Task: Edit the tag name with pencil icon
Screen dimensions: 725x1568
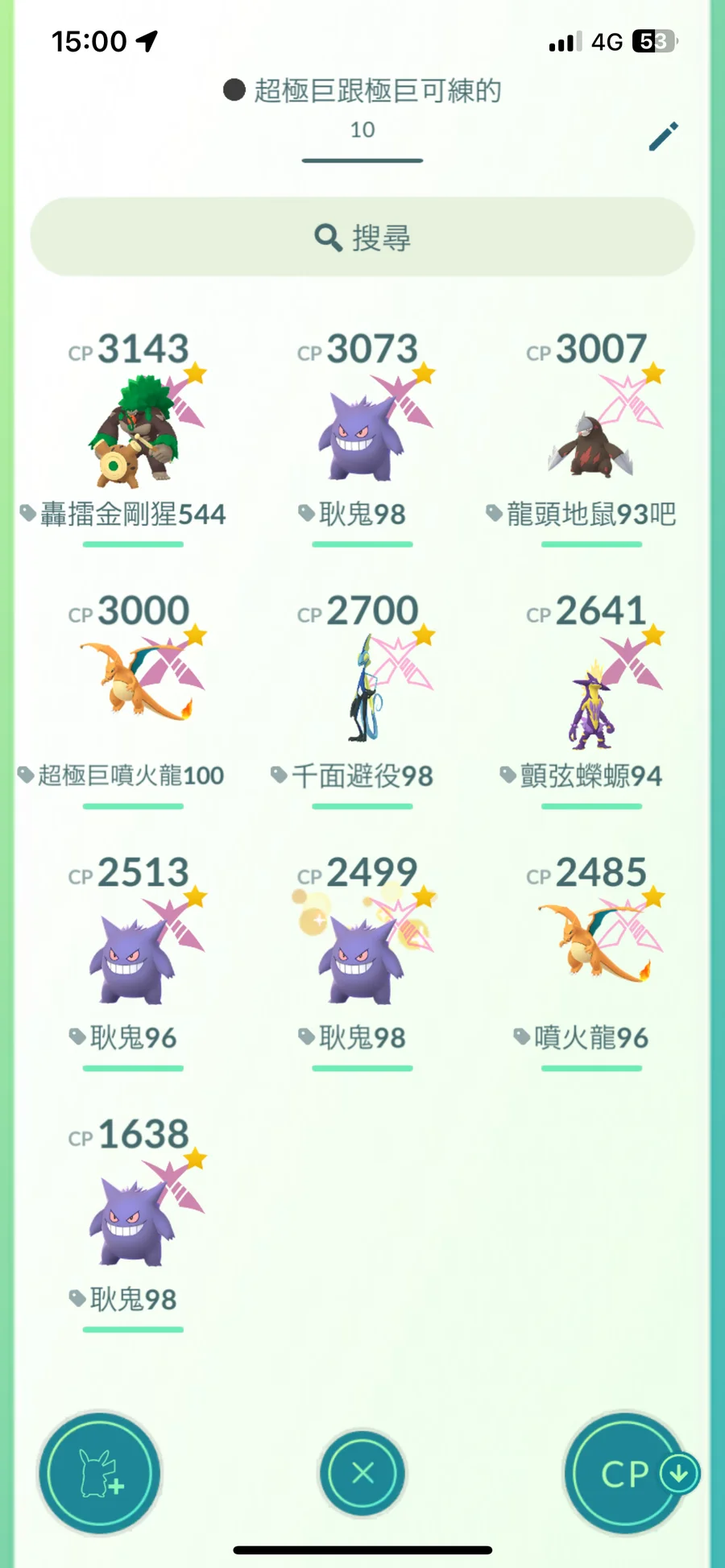Action: click(x=663, y=137)
